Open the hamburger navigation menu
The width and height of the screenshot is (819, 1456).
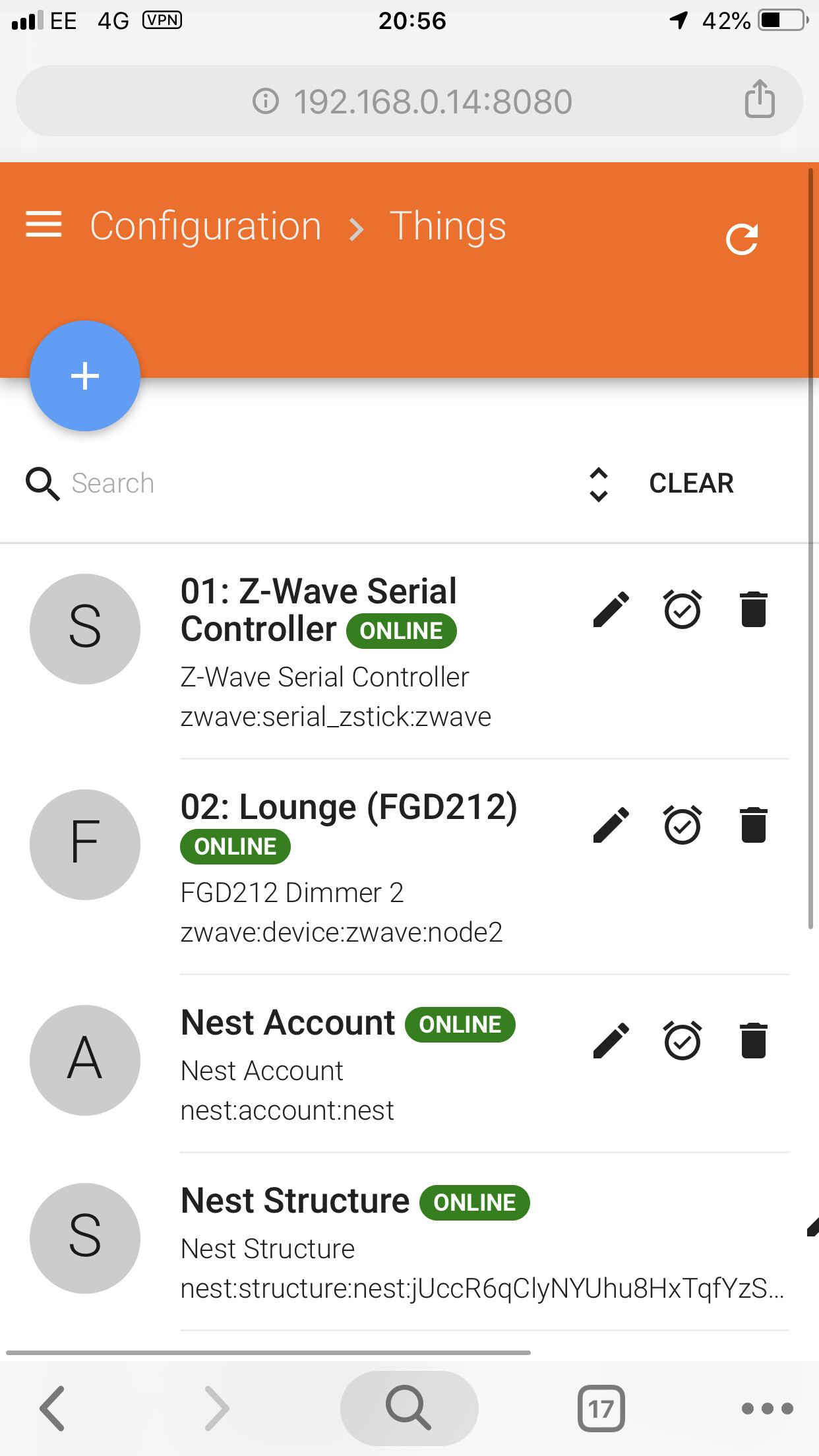[44, 225]
